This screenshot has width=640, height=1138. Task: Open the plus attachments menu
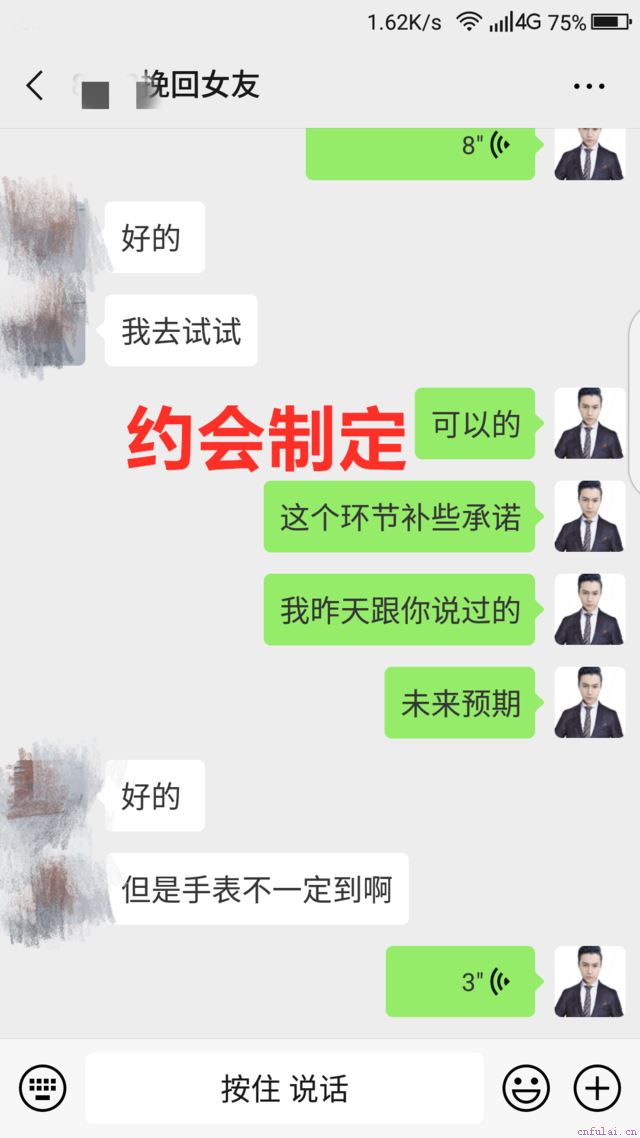[597, 1087]
